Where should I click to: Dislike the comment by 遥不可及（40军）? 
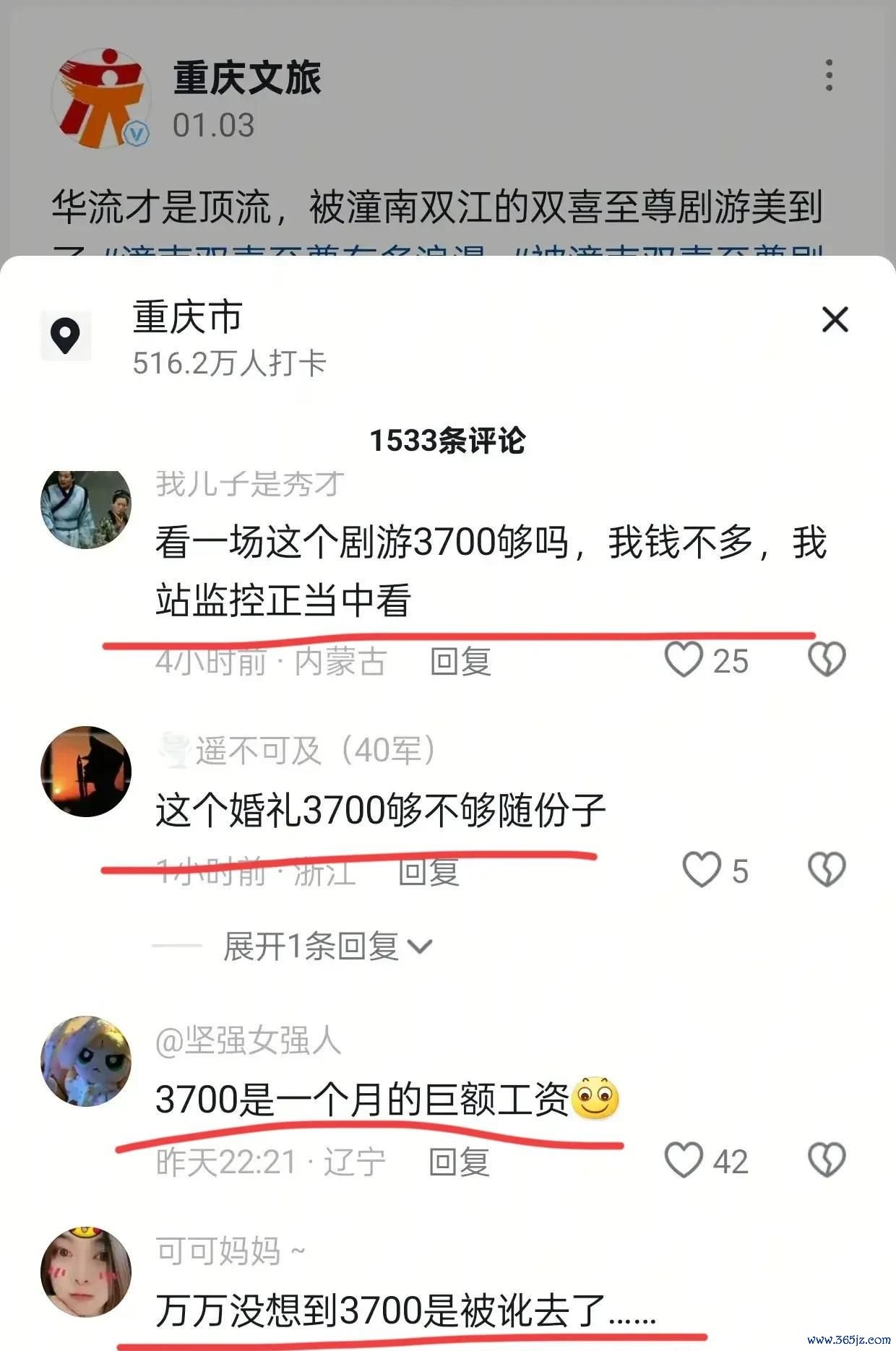[826, 870]
